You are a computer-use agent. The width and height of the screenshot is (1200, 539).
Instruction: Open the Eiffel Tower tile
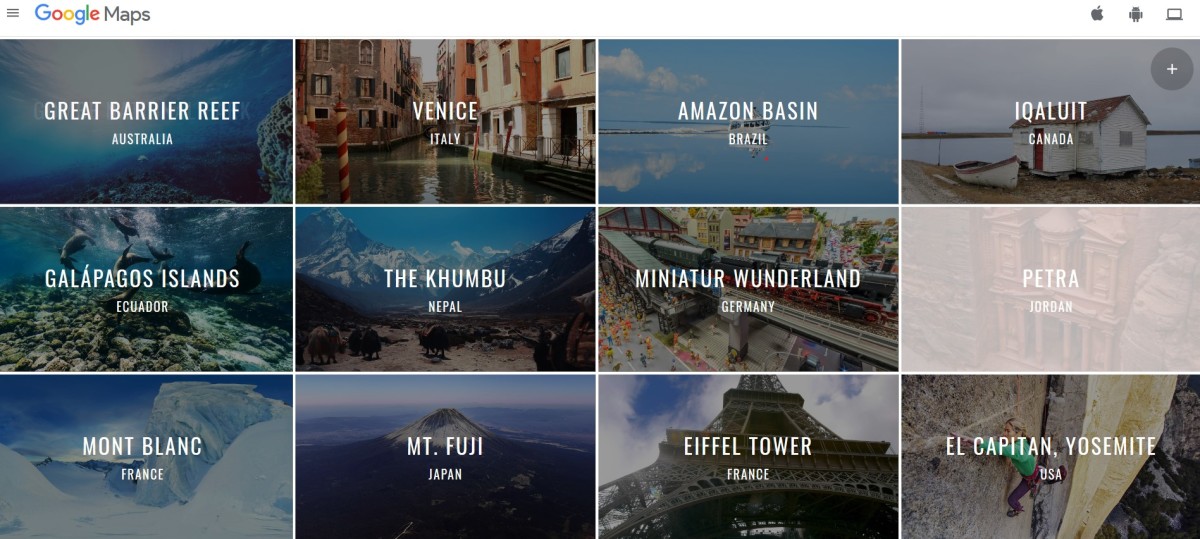pyautogui.click(x=748, y=456)
